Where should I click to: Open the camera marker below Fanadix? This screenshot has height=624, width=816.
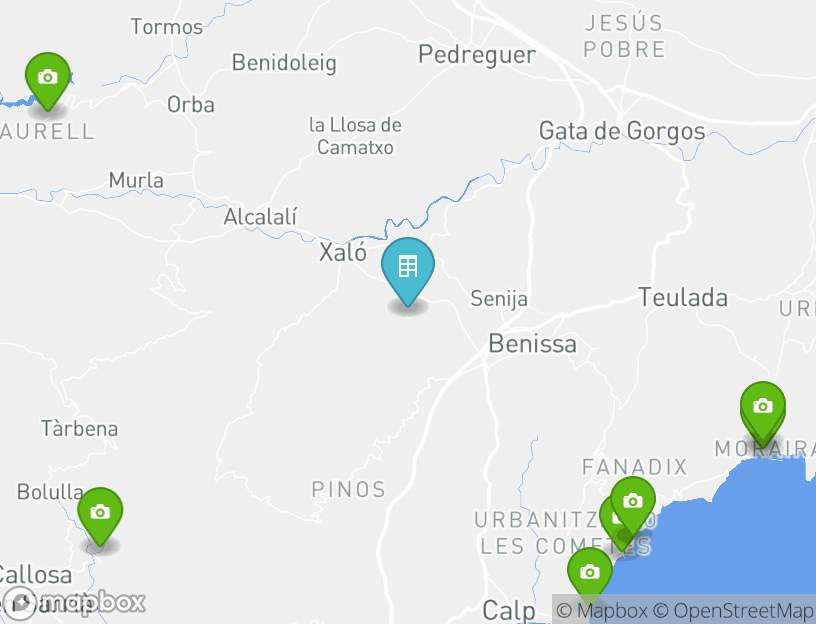coord(633,501)
